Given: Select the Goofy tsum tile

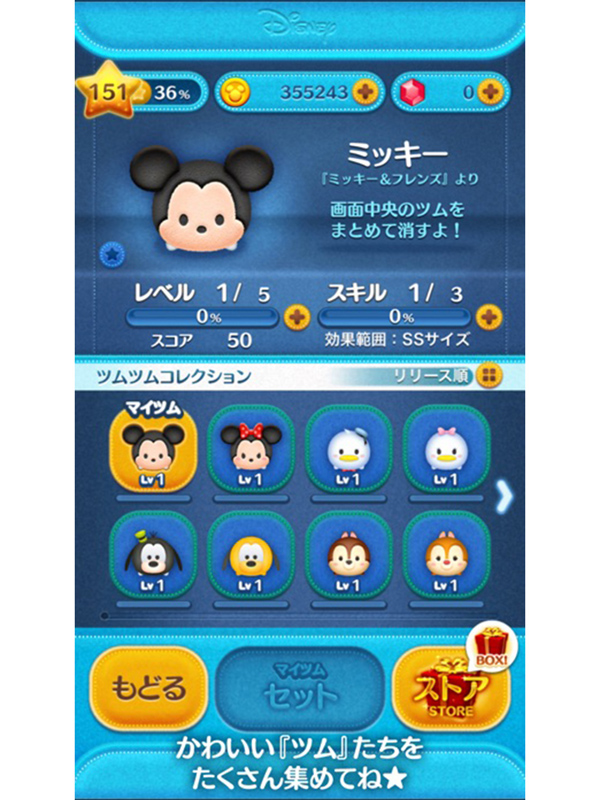Looking at the screenshot, I should (x=154, y=555).
